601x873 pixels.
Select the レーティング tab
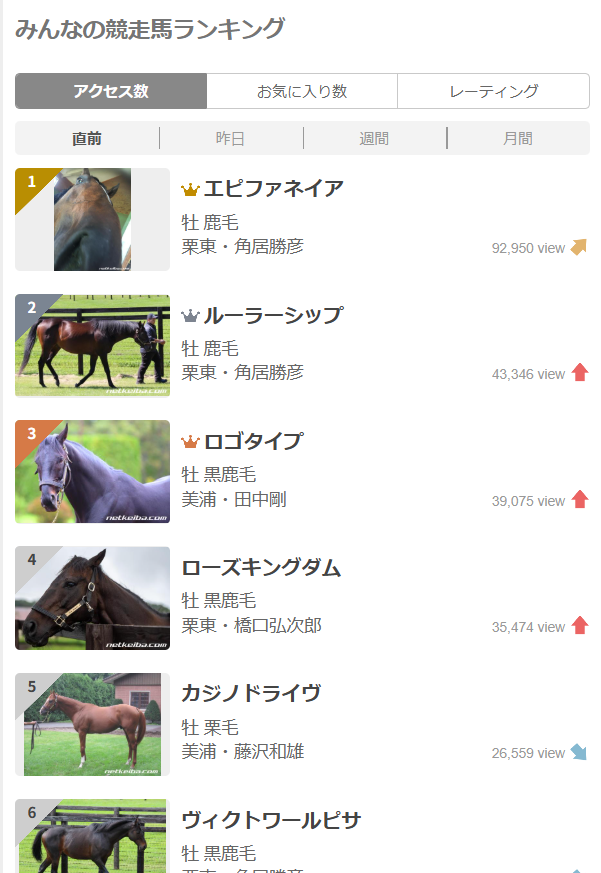click(x=493, y=91)
